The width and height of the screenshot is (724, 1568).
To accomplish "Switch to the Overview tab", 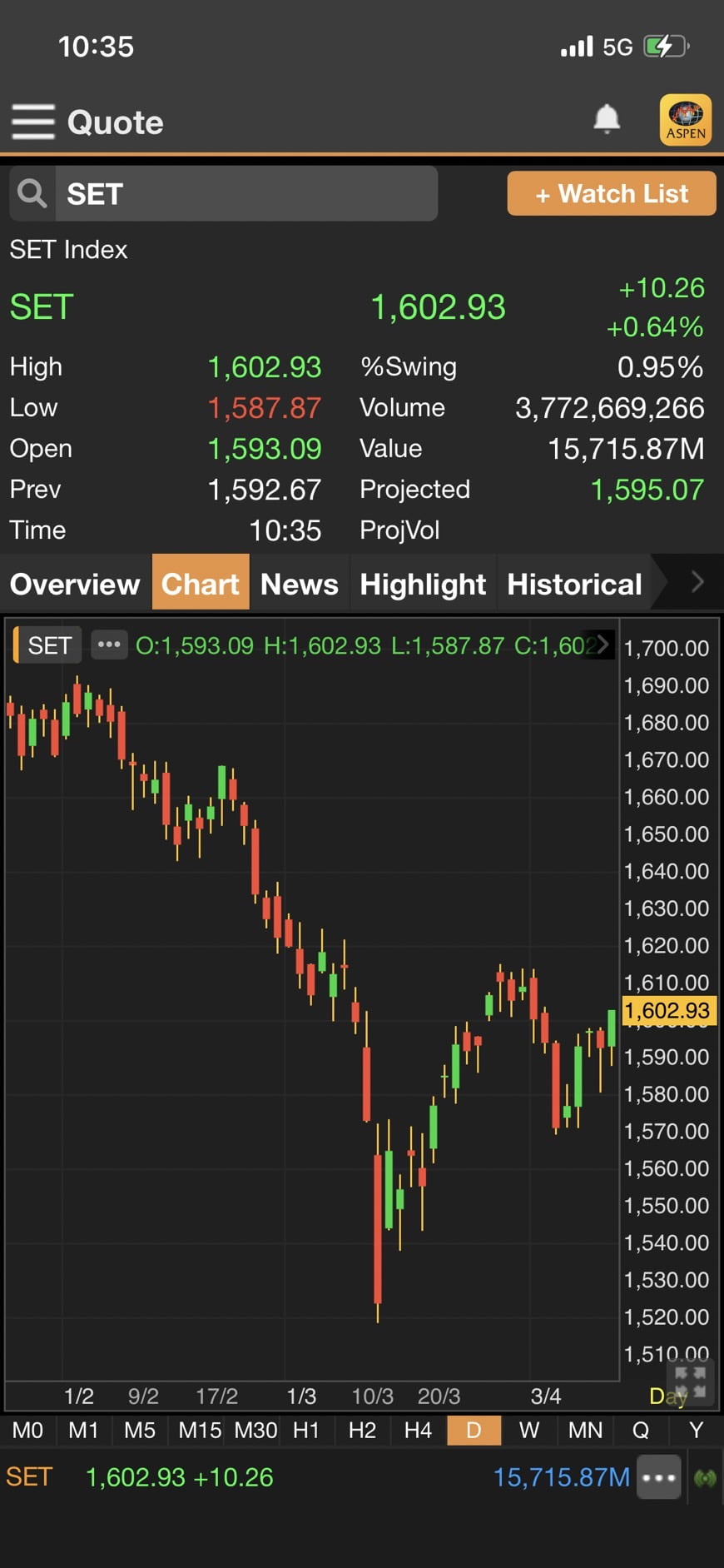I will point(75,584).
